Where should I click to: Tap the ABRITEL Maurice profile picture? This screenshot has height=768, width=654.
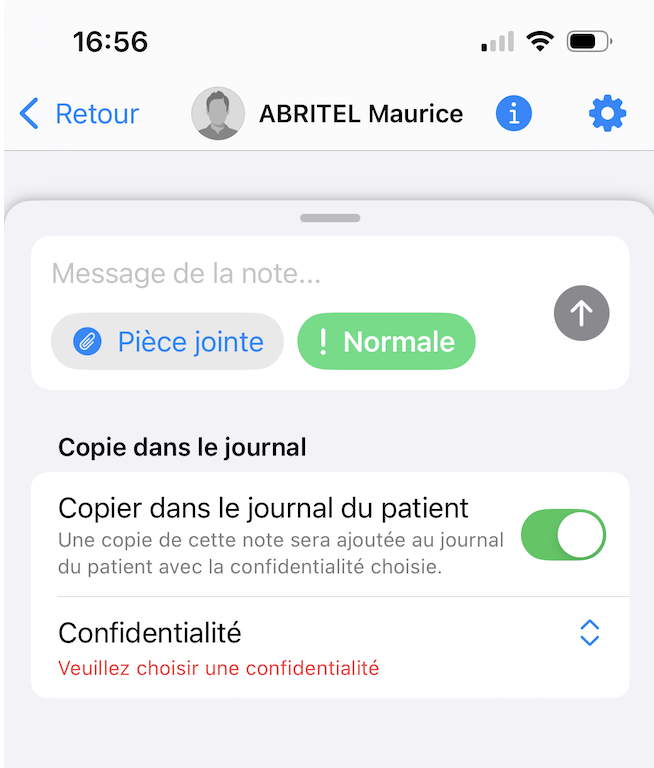218,114
